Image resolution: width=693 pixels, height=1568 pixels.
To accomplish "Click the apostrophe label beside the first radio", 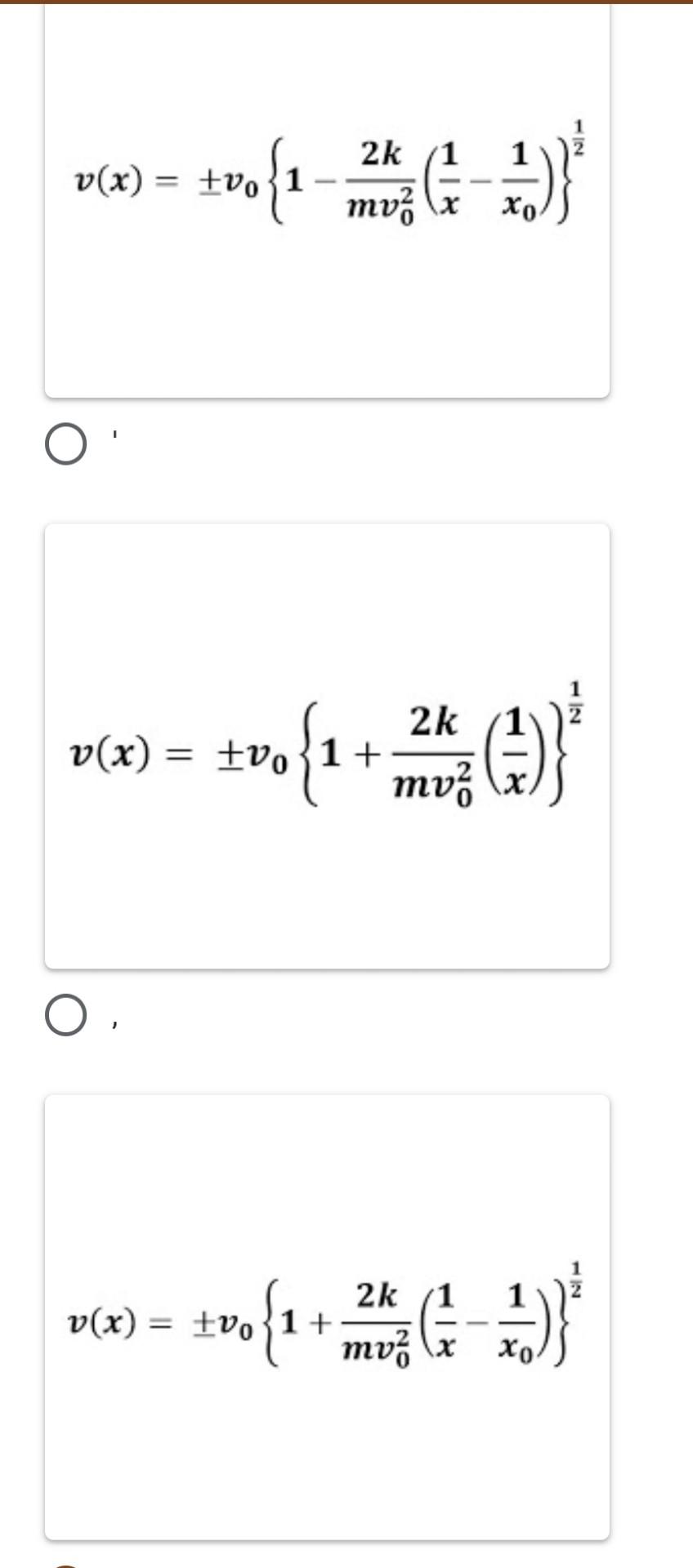I will [x=114, y=435].
